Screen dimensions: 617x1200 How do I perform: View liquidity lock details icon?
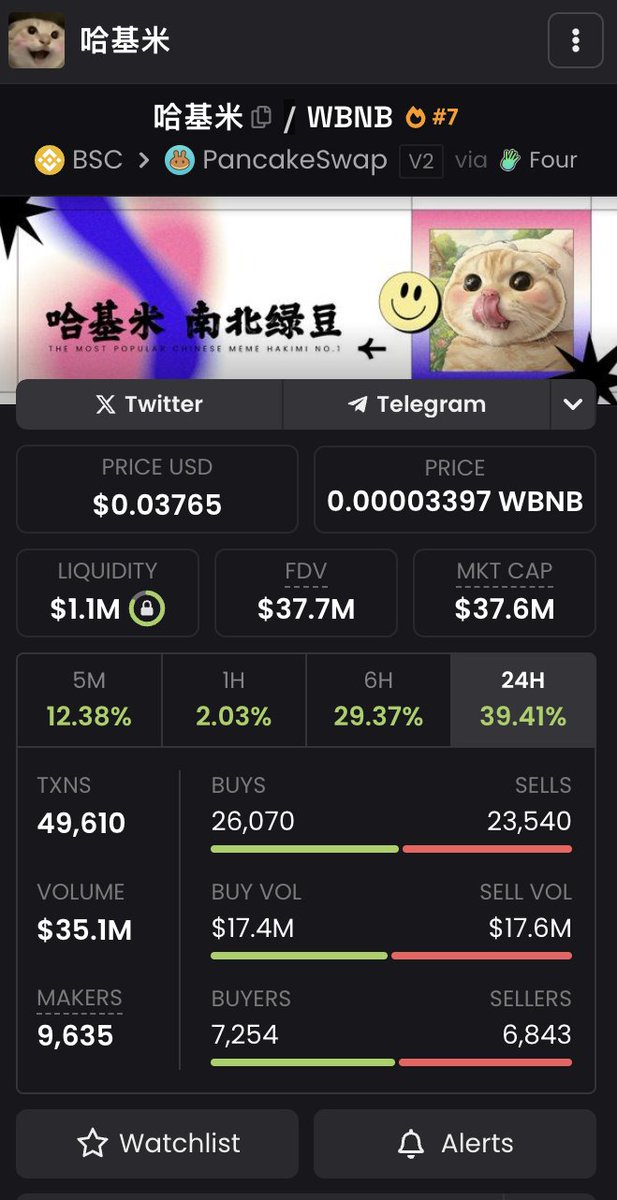pos(147,608)
